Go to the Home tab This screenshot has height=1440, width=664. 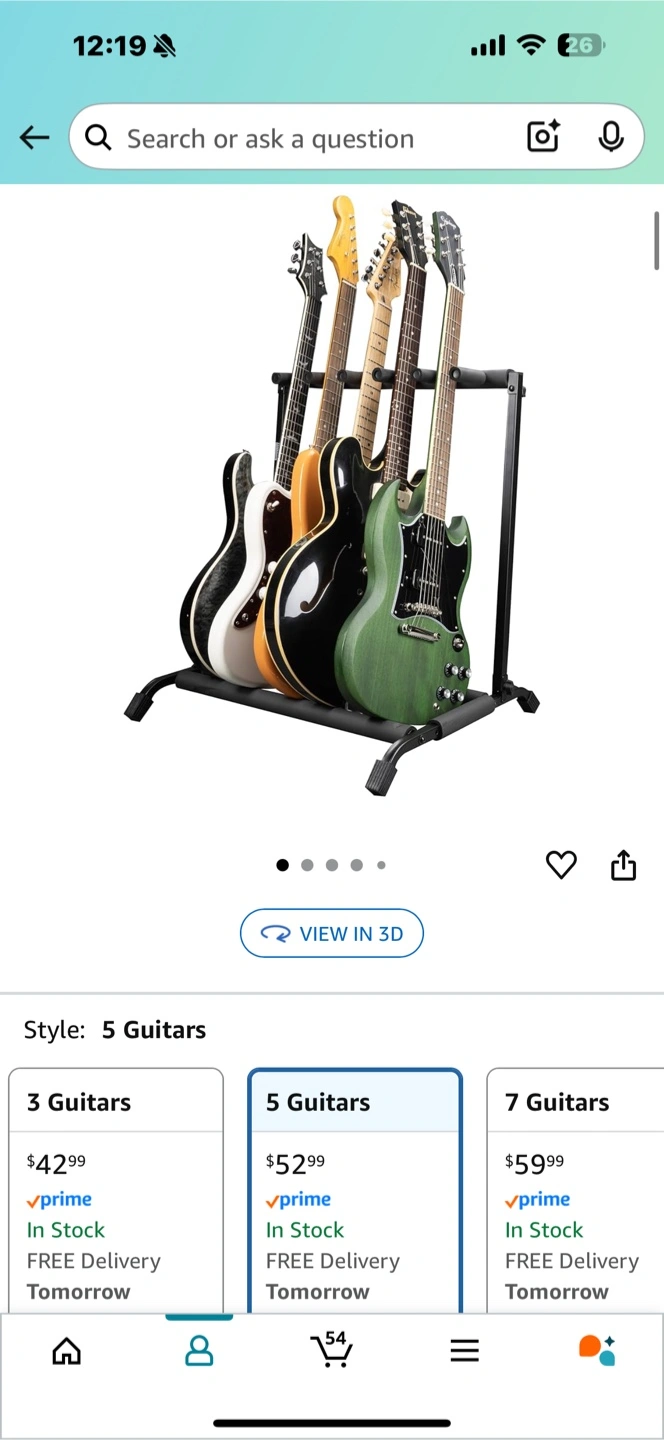[x=66, y=1351]
